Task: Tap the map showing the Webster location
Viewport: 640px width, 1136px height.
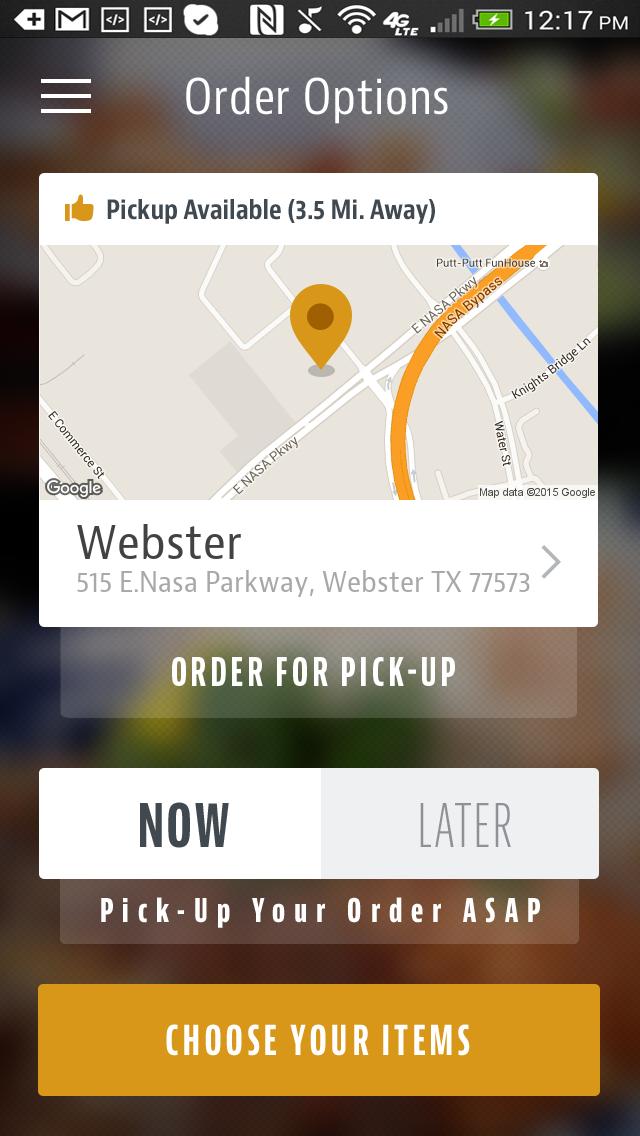Action: pos(318,372)
